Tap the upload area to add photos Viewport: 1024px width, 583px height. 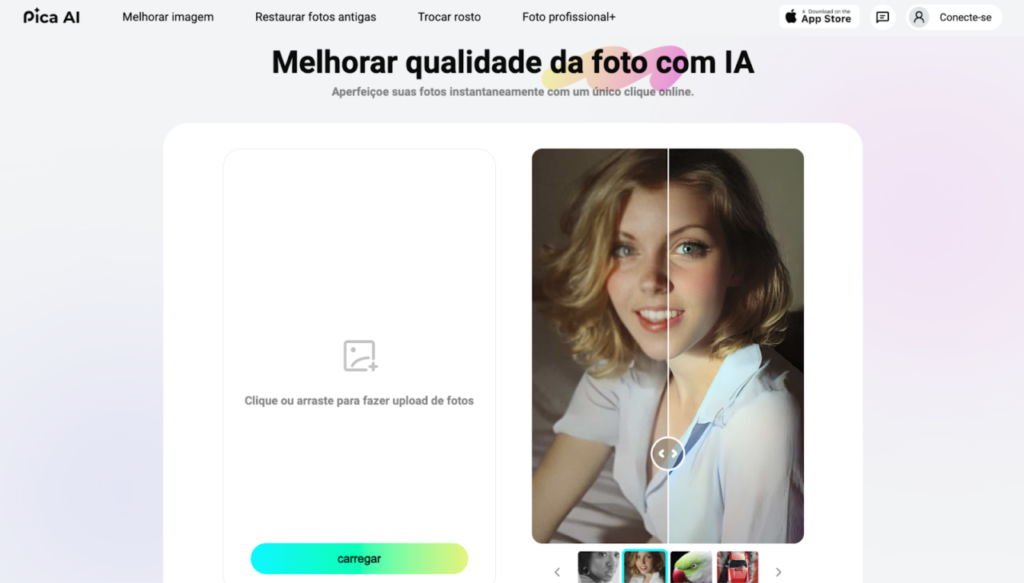pyautogui.click(x=359, y=370)
